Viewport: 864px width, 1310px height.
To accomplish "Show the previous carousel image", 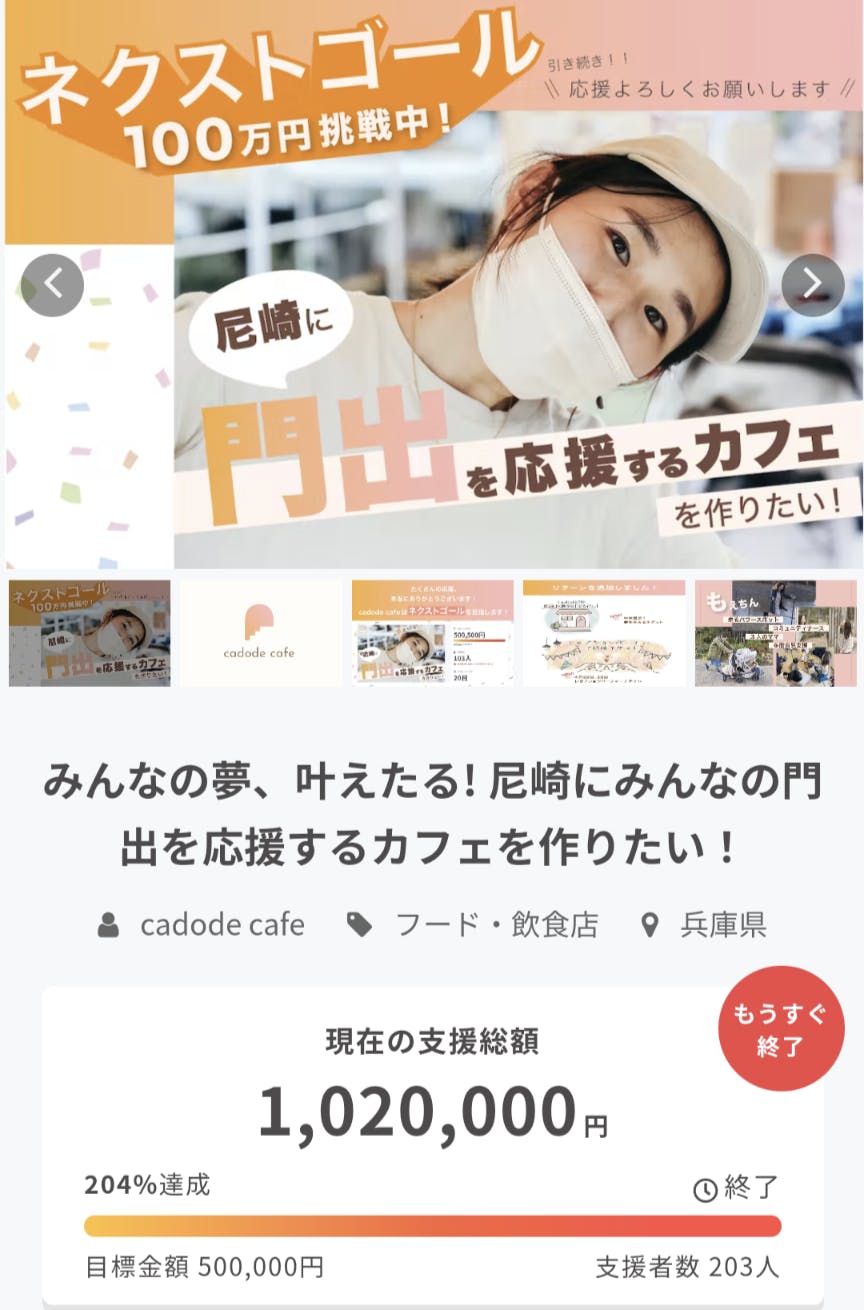I will (x=52, y=285).
